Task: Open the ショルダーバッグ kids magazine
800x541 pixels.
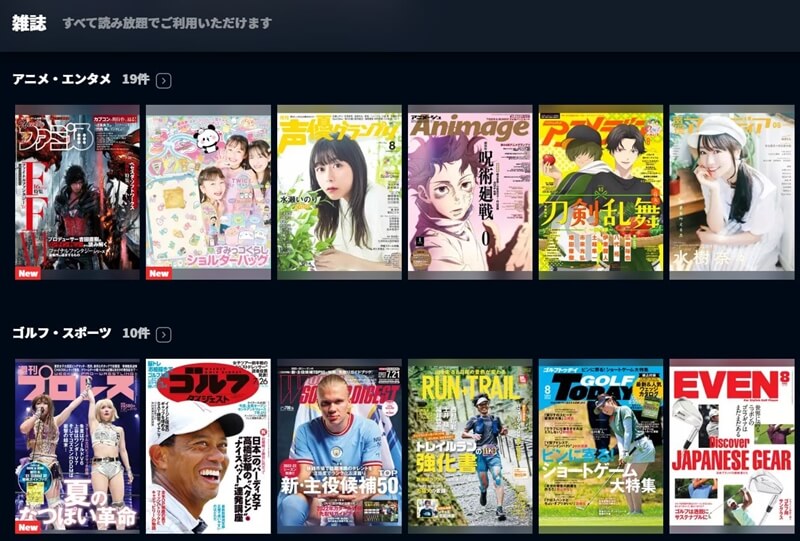Action: [x=208, y=192]
